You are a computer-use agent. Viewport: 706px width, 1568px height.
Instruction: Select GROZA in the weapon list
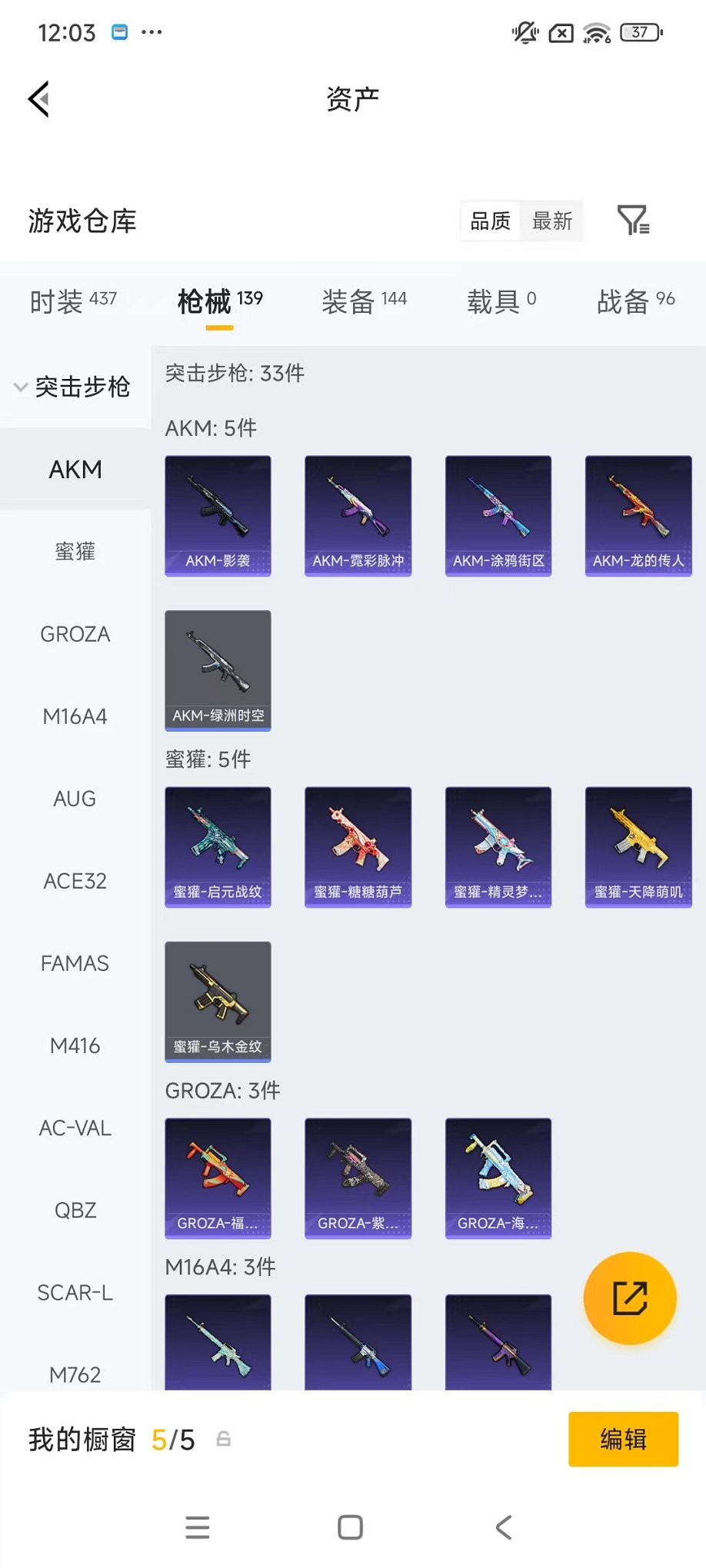(75, 634)
